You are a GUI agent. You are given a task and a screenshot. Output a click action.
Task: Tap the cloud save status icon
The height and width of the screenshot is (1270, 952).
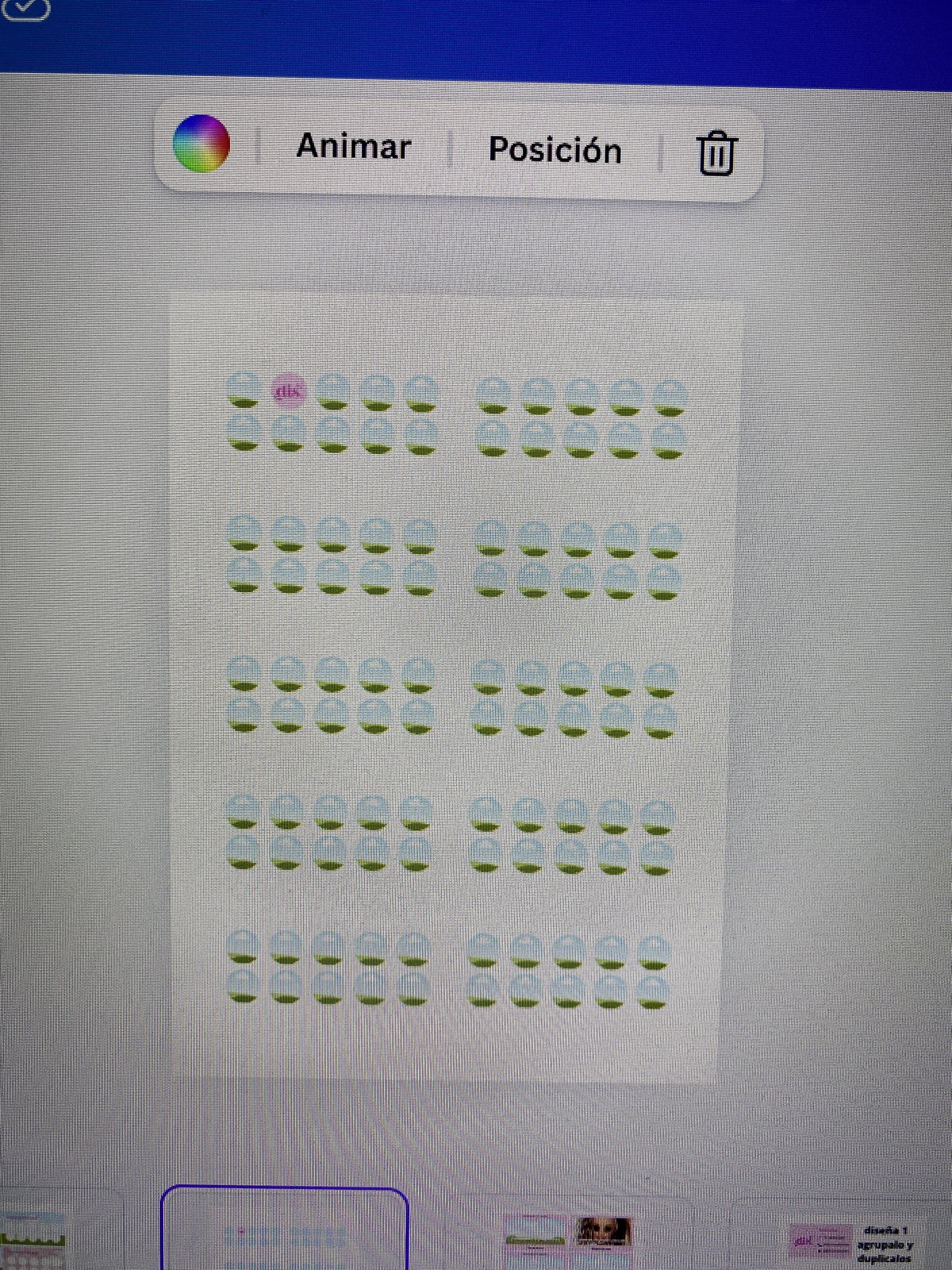click(25, 8)
